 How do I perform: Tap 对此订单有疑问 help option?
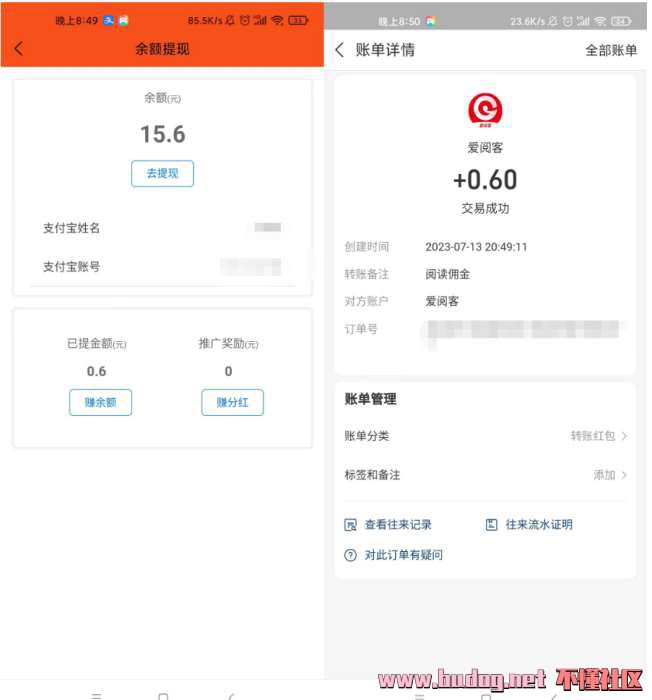coord(394,555)
